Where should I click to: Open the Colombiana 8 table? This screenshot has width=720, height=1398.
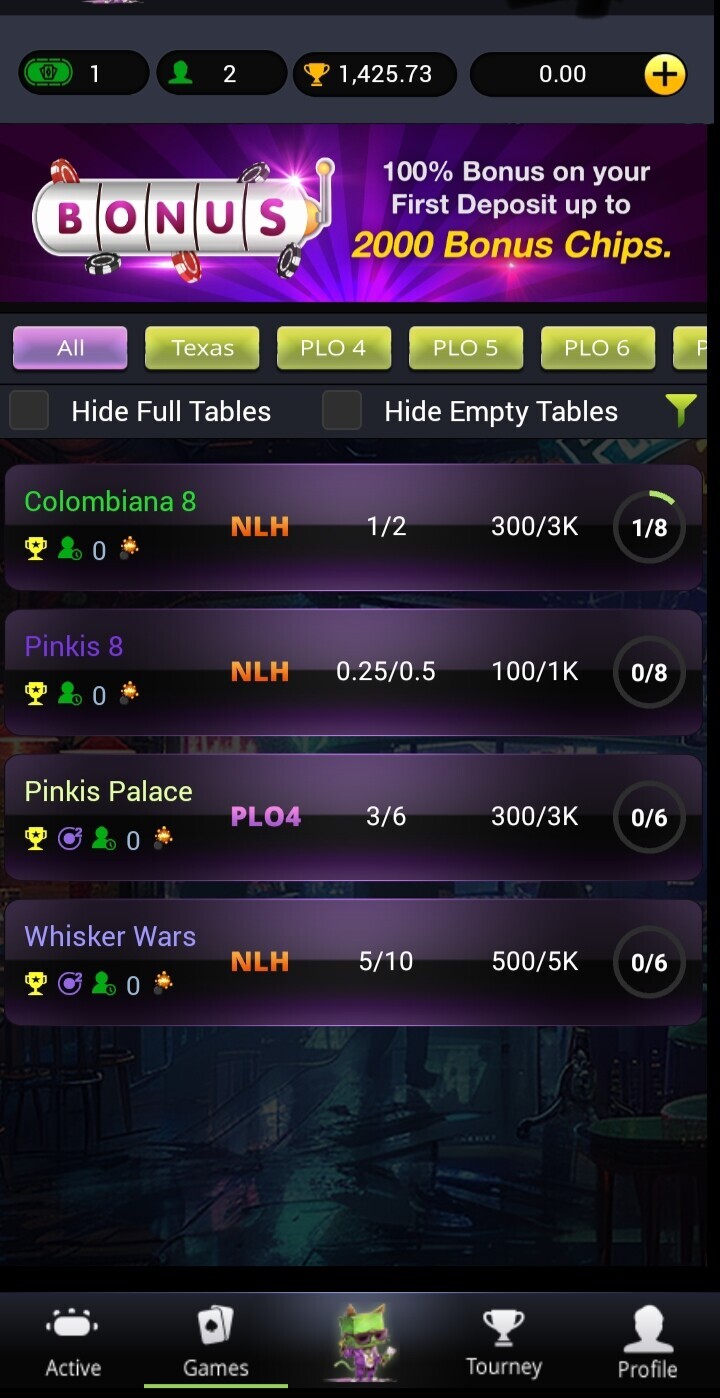[354, 527]
